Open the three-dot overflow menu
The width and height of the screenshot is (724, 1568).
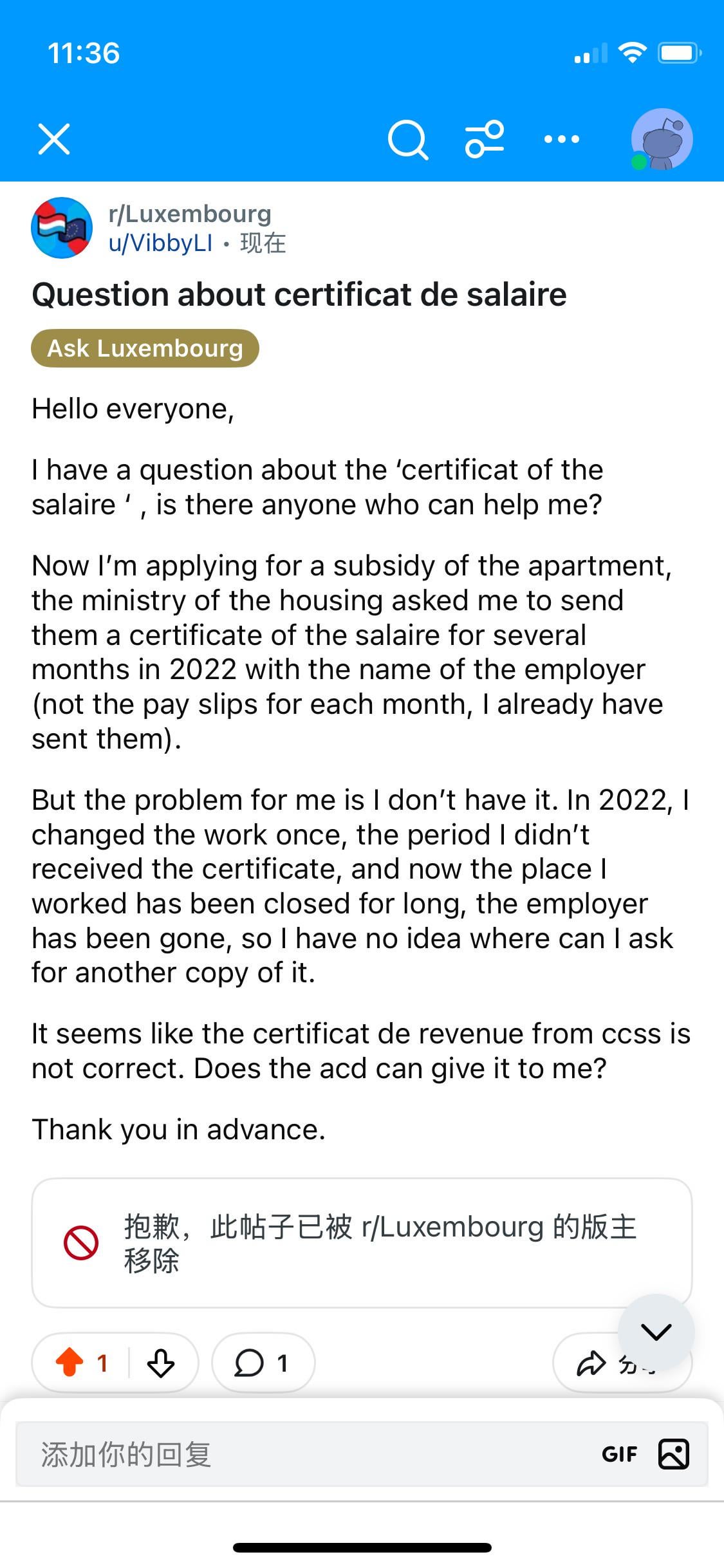(x=561, y=139)
